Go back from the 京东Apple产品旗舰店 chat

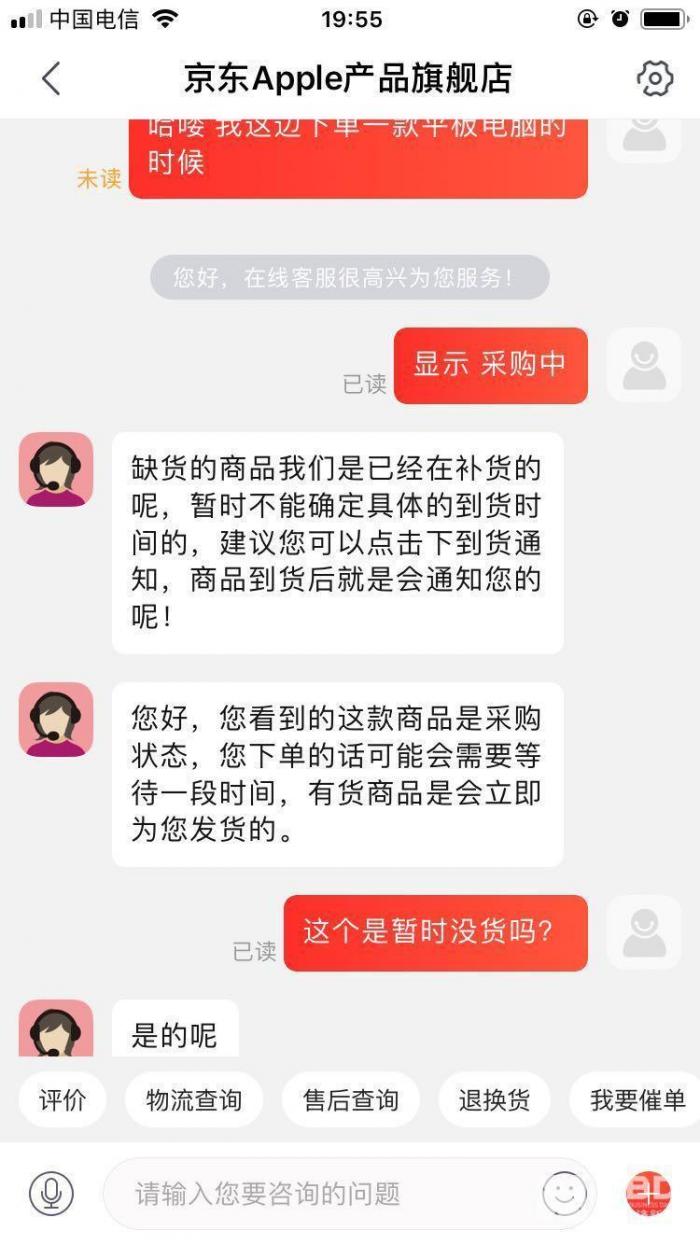point(51,78)
